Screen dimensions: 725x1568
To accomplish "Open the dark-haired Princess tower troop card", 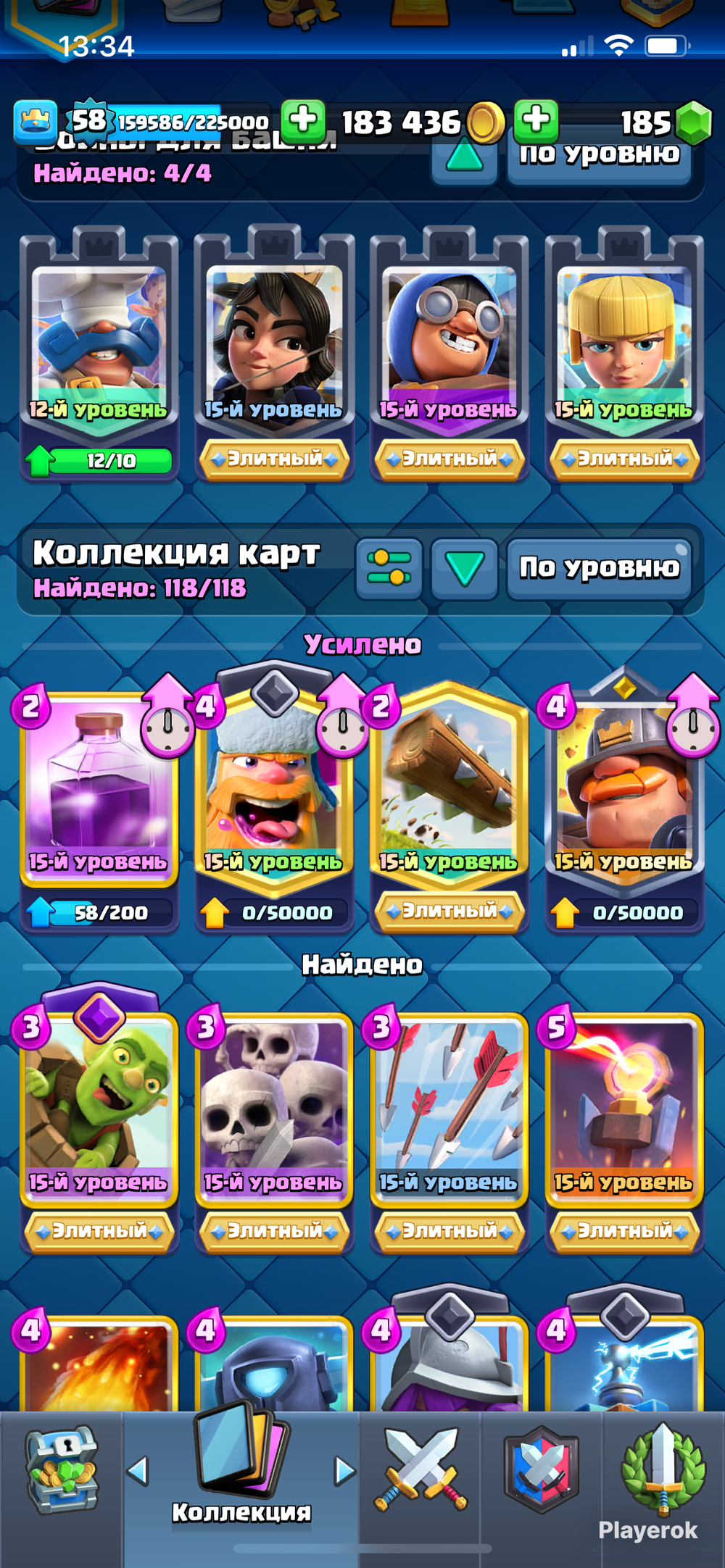I will (274, 355).
